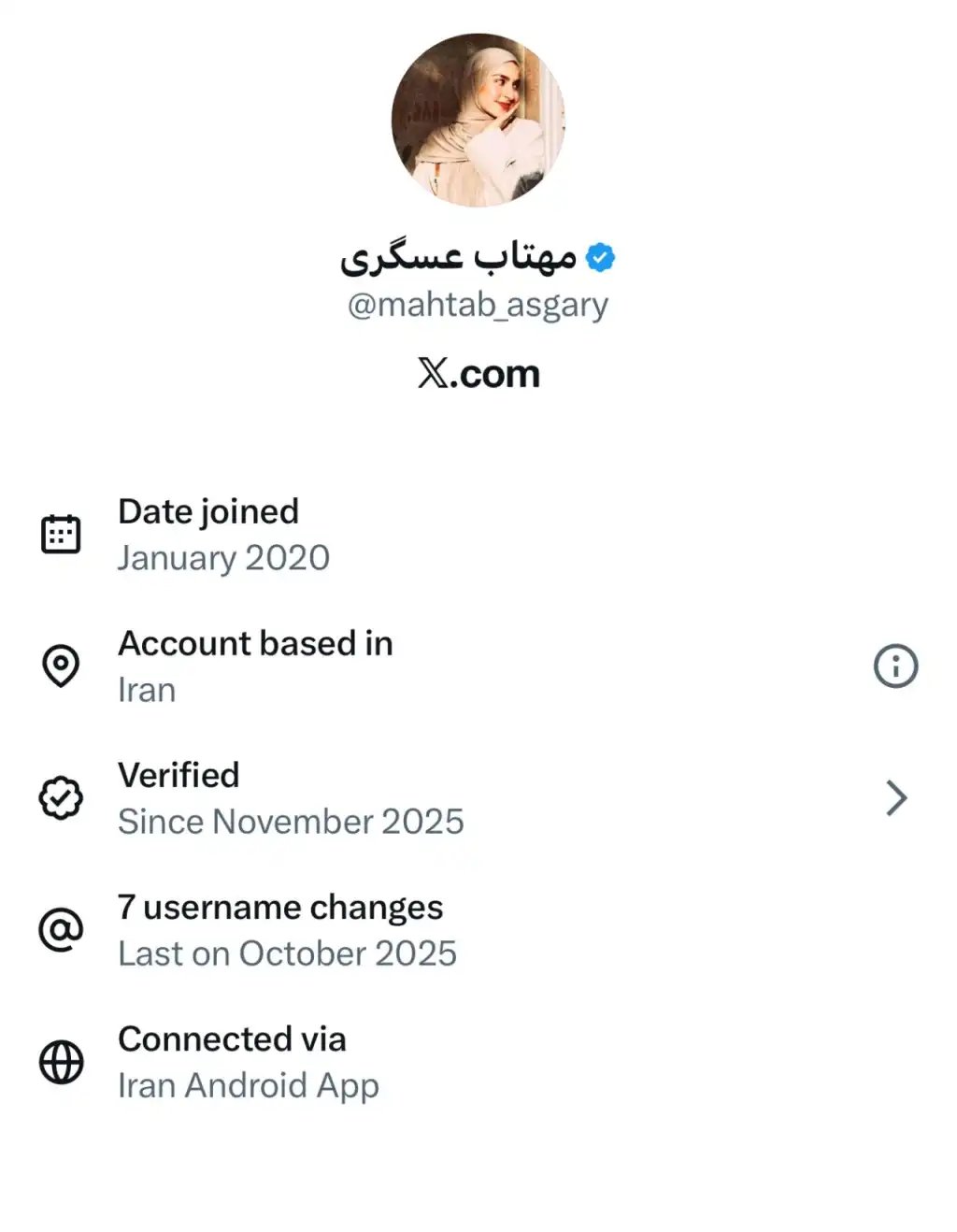
Task: Click the Iran location text
Action: coord(147,690)
